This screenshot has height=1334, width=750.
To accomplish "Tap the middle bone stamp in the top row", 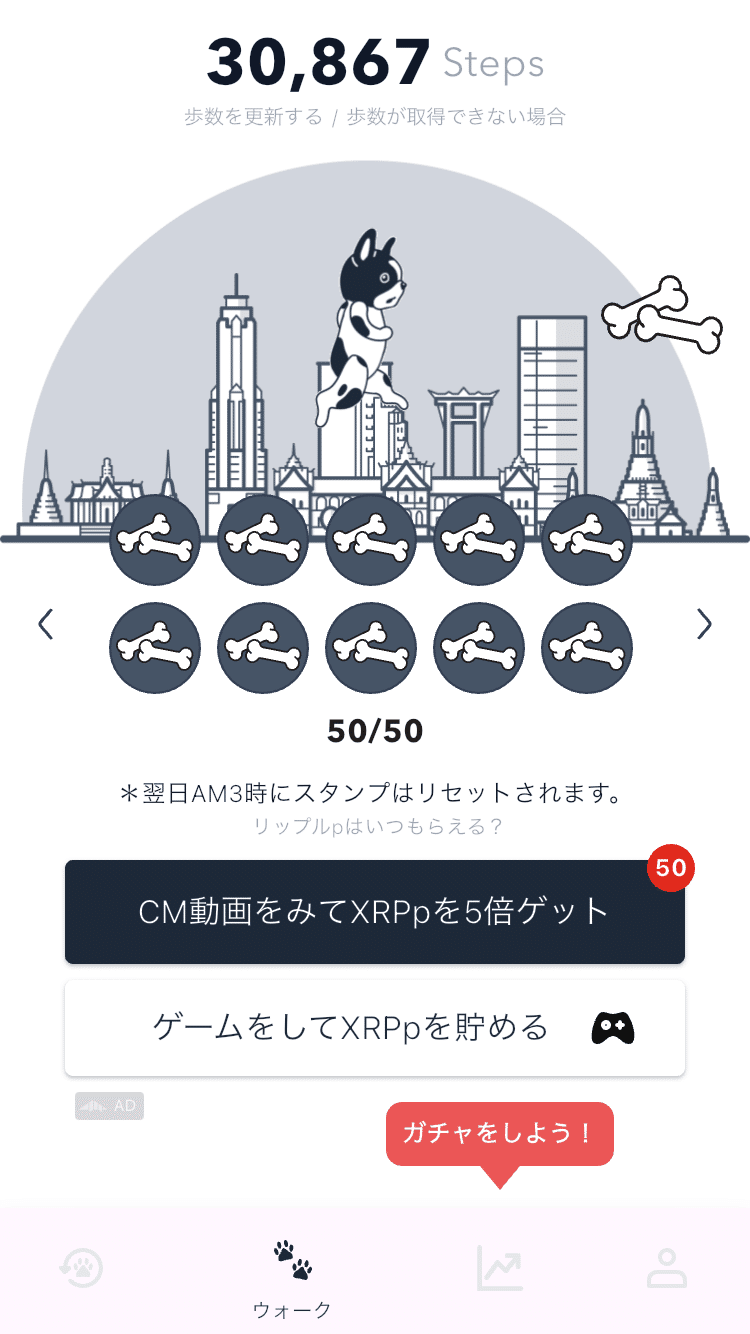I will [371, 538].
